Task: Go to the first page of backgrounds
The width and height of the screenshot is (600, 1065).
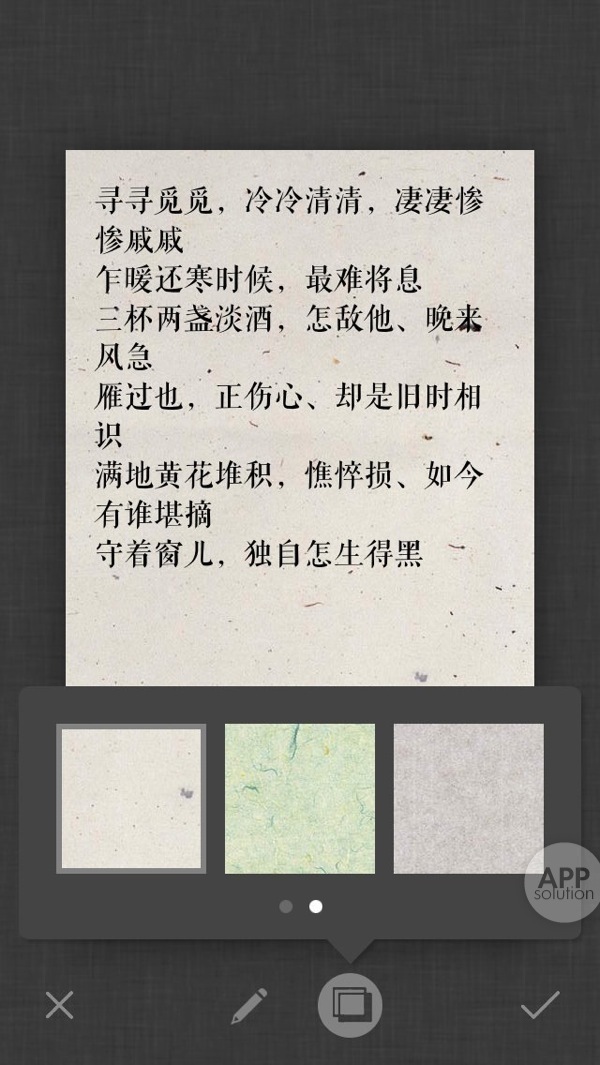Action: (x=286, y=906)
